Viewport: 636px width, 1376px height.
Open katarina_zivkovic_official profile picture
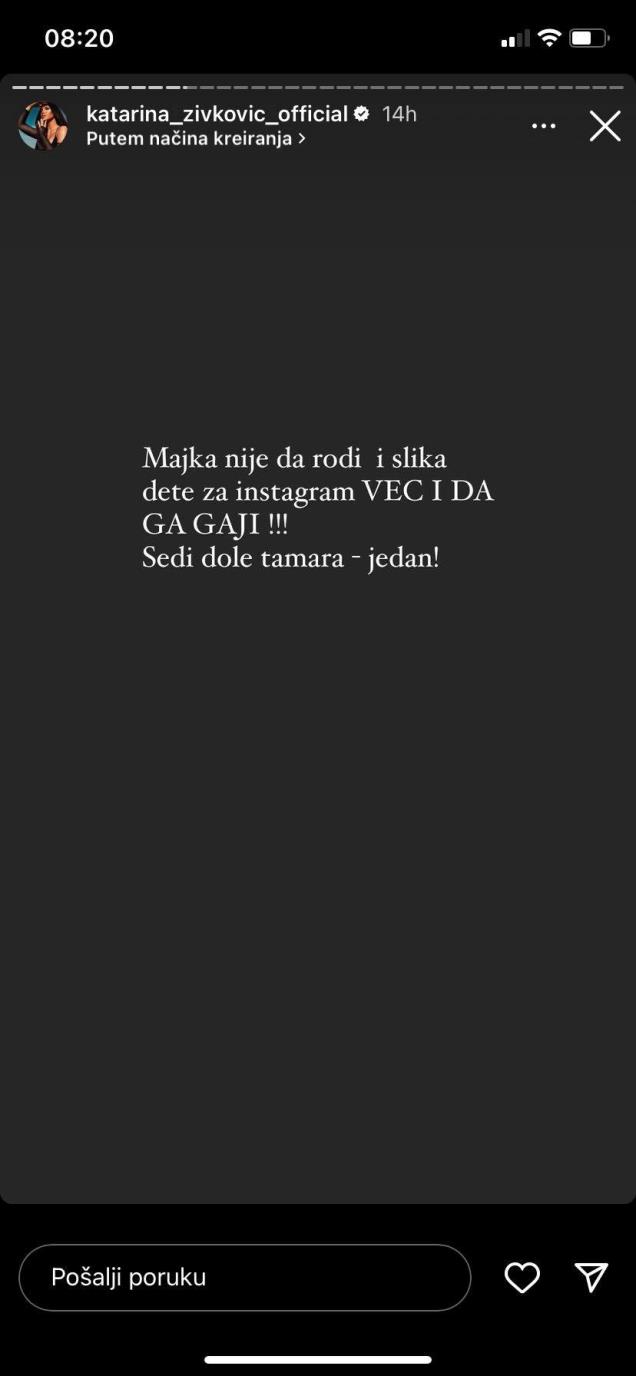pyautogui.click(x=43, y=126)
